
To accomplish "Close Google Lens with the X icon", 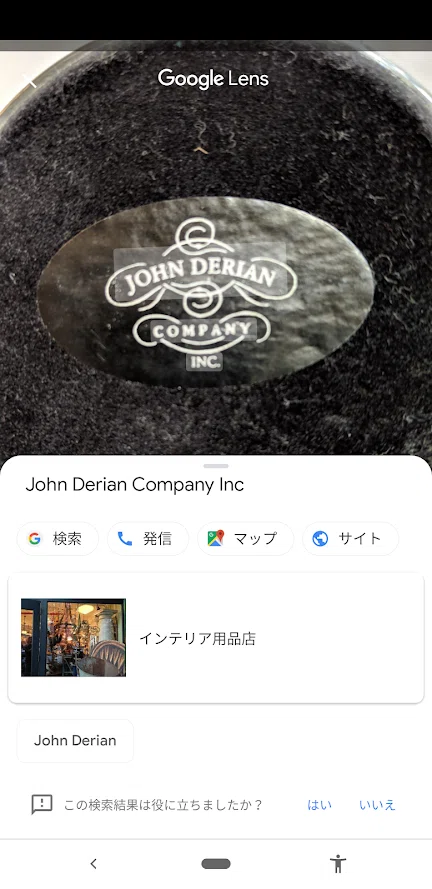I will point(31,80).
